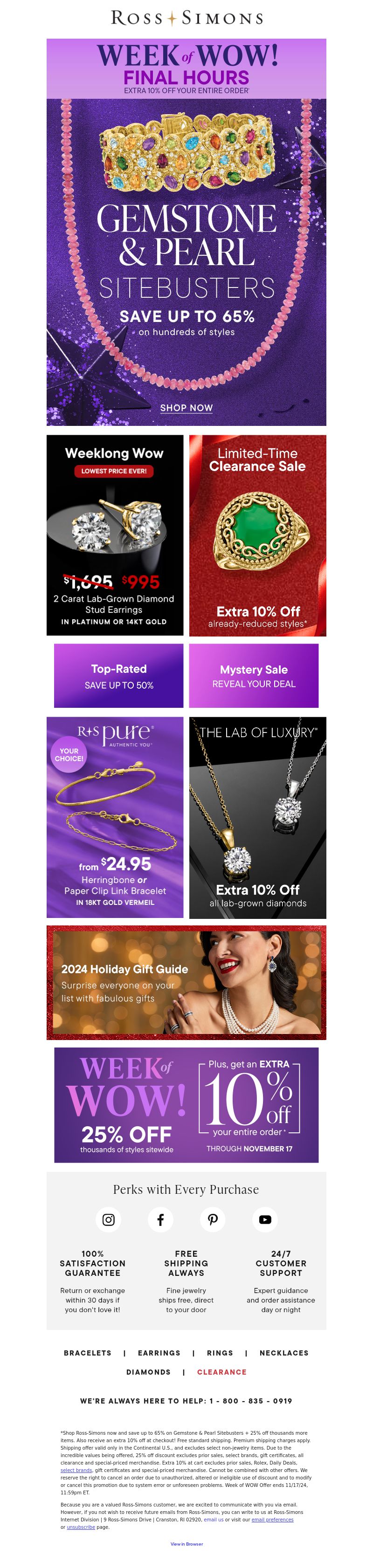Open the 2024 Holiday Gift Guide banner
Viewport: 373px width, 1568px height.
(186, 982)
